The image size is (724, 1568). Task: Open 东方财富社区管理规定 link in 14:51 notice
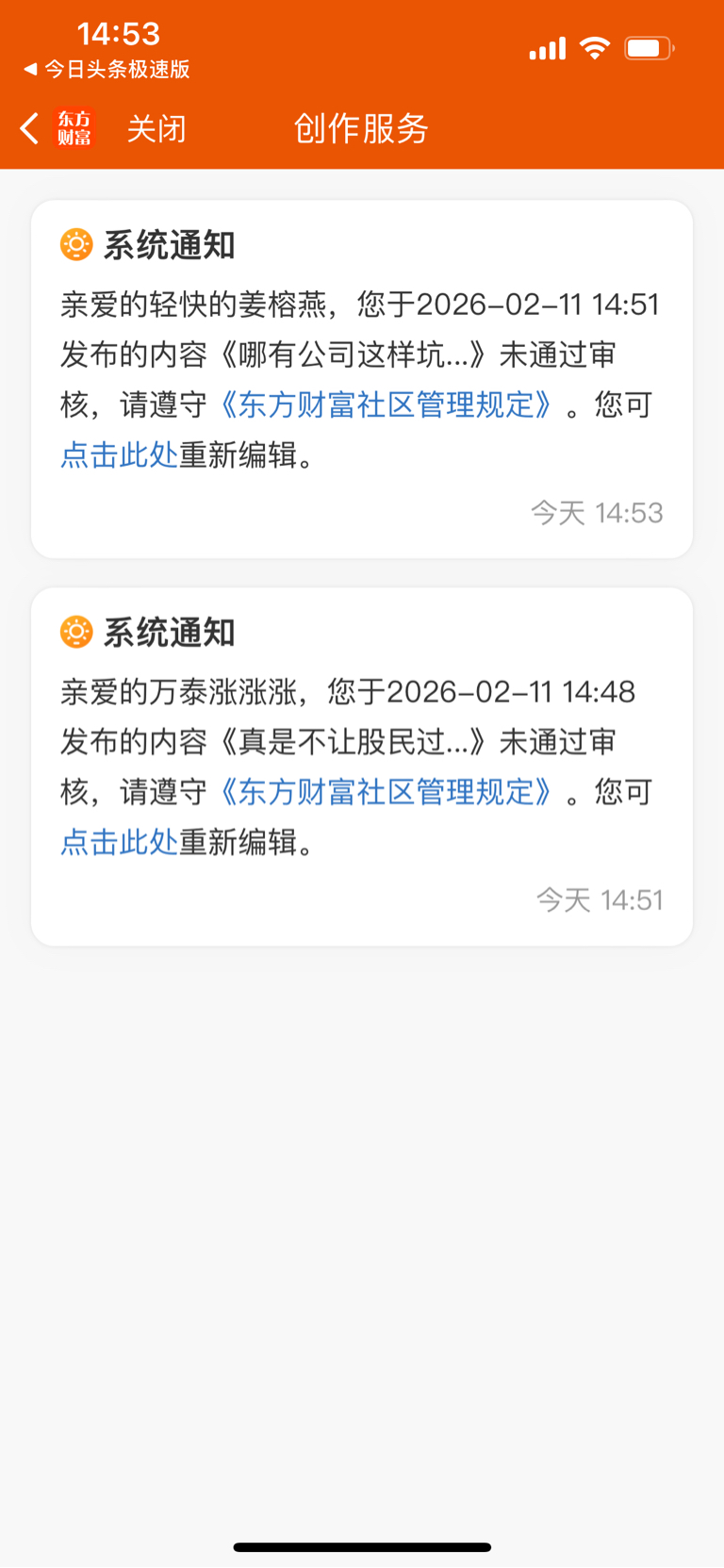[x=387, y=792]
